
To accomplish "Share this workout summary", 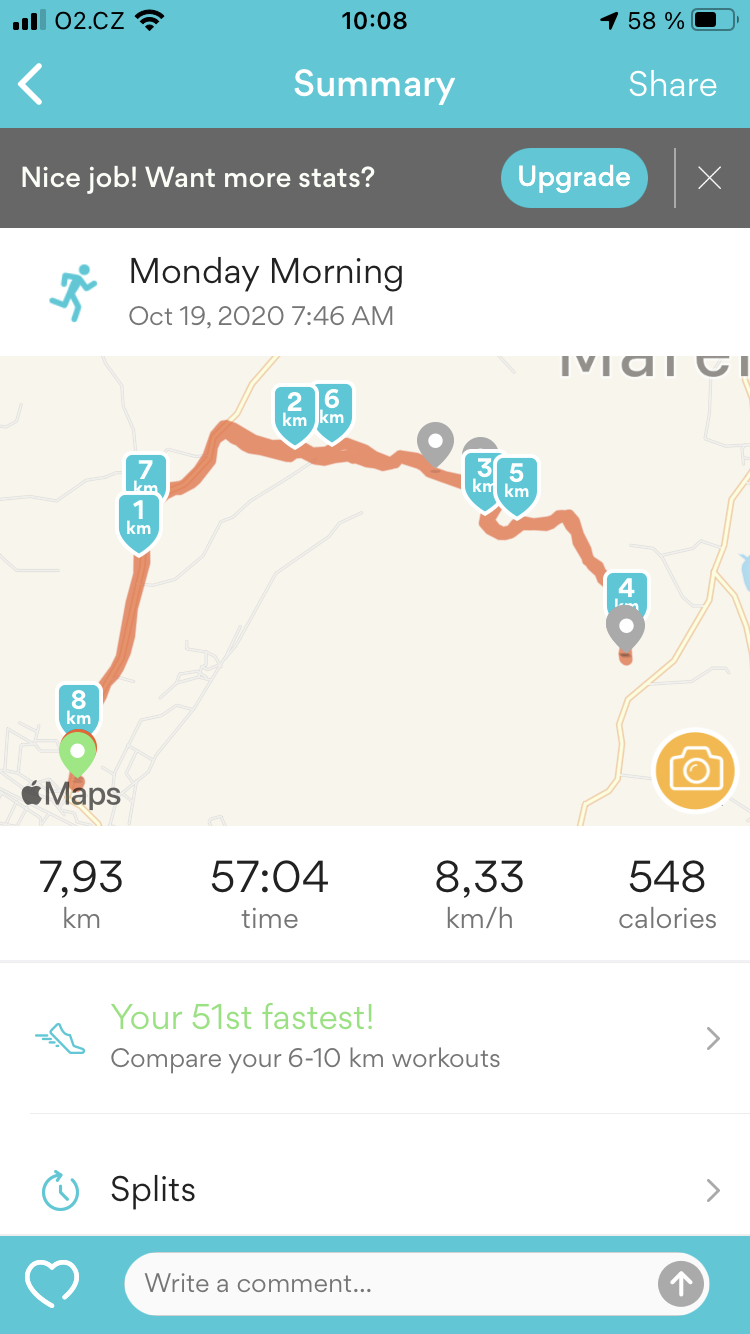I will coord(672,85).
